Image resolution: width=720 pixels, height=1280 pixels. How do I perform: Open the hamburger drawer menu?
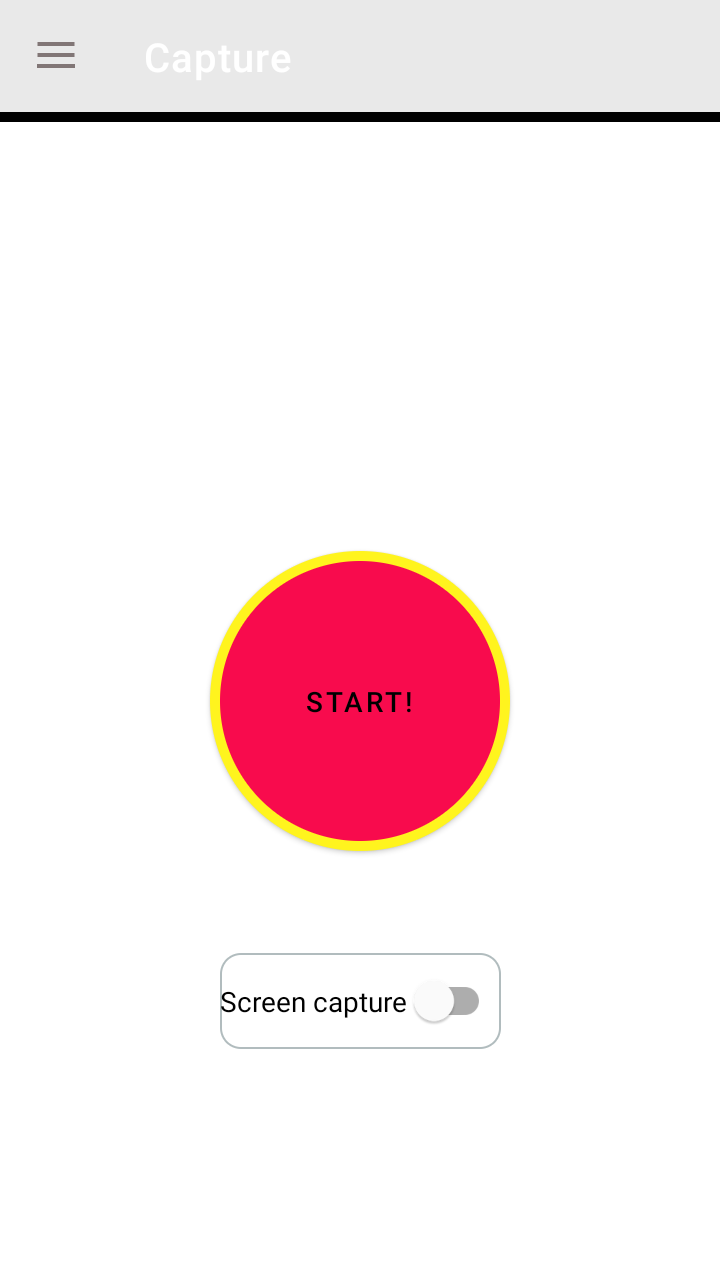pos(56,56)
